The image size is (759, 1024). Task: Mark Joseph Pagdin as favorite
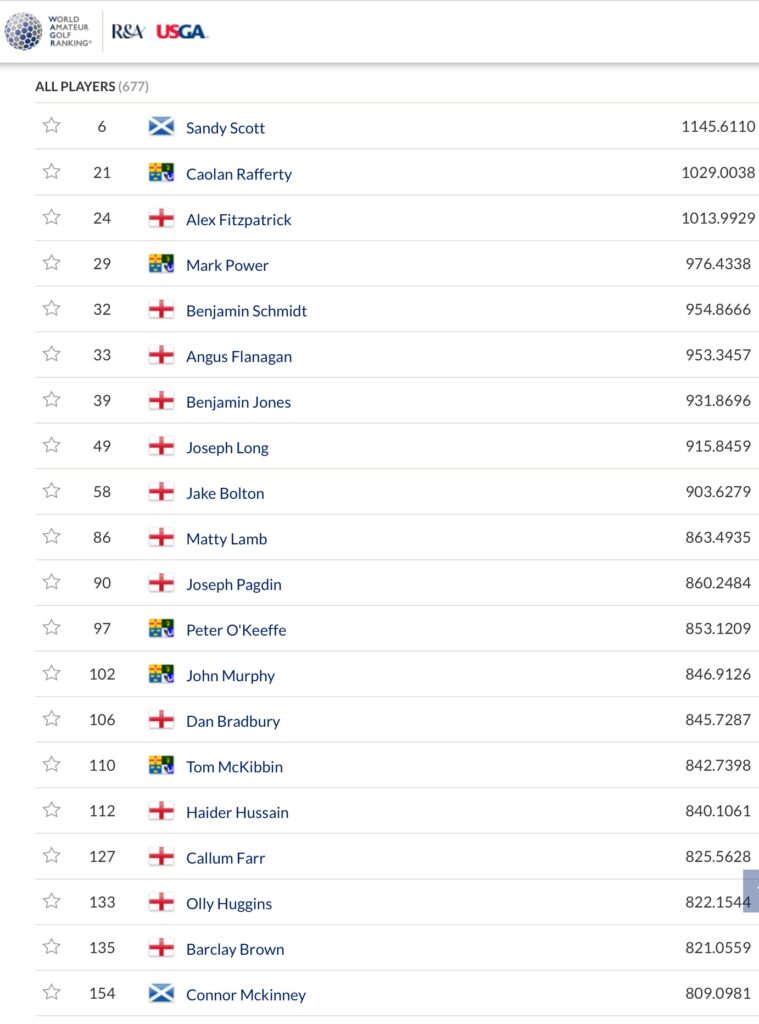pos(52,582)
